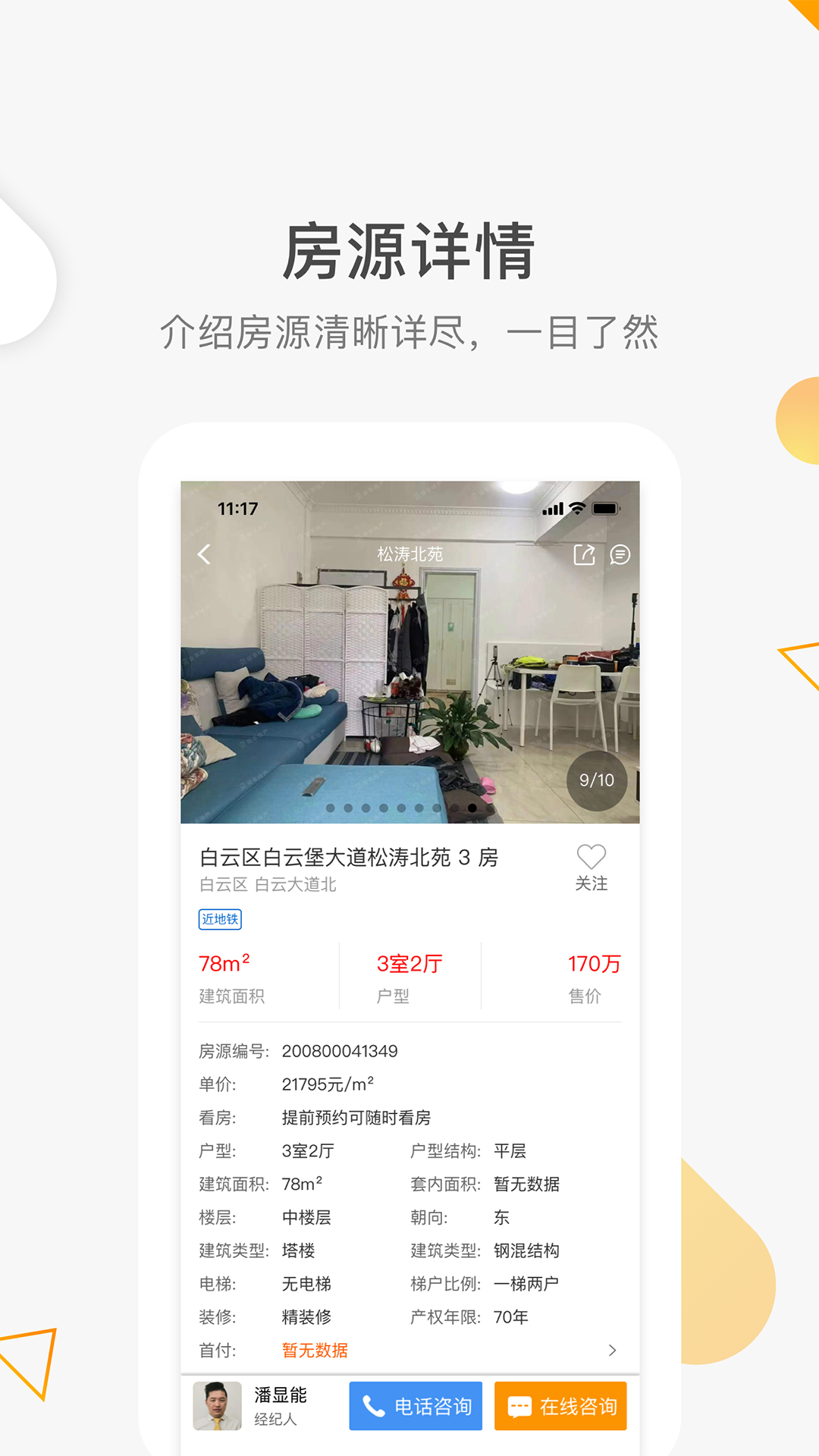Tap the cellular signal bars icon
The height and width of the screenshot is (1456, 819).
click(x=553, y=510)
